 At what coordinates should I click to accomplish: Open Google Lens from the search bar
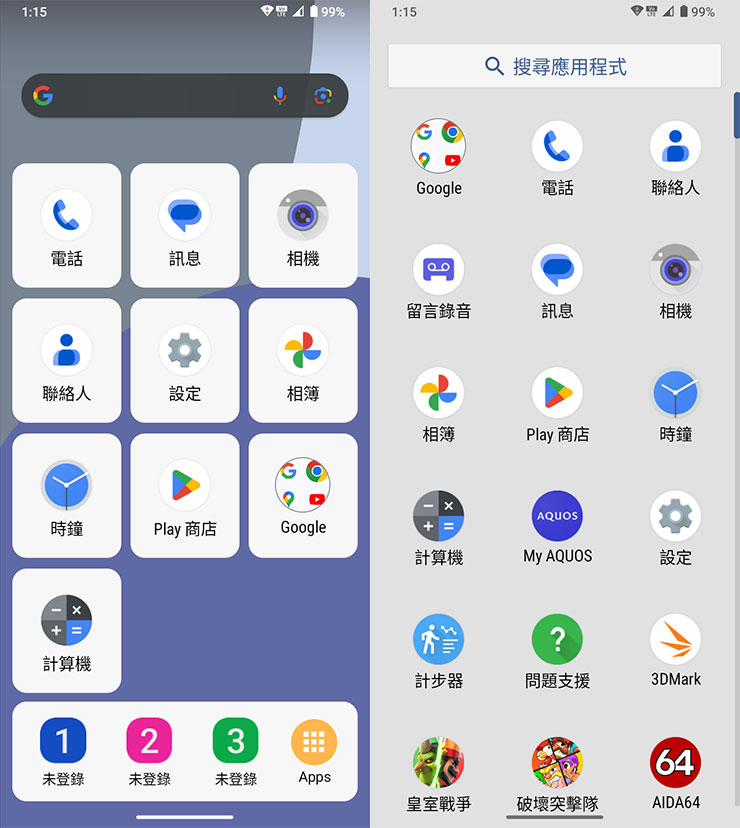click(323, 95)
